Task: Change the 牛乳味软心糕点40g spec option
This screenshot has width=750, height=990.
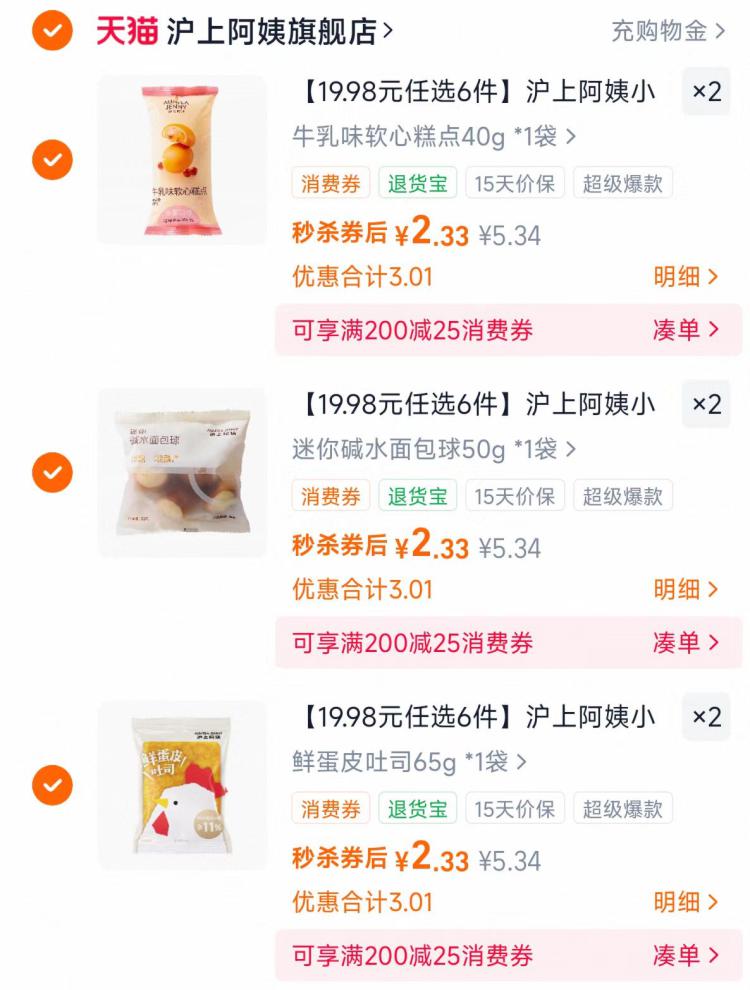Action: click(x=434, y=137)
